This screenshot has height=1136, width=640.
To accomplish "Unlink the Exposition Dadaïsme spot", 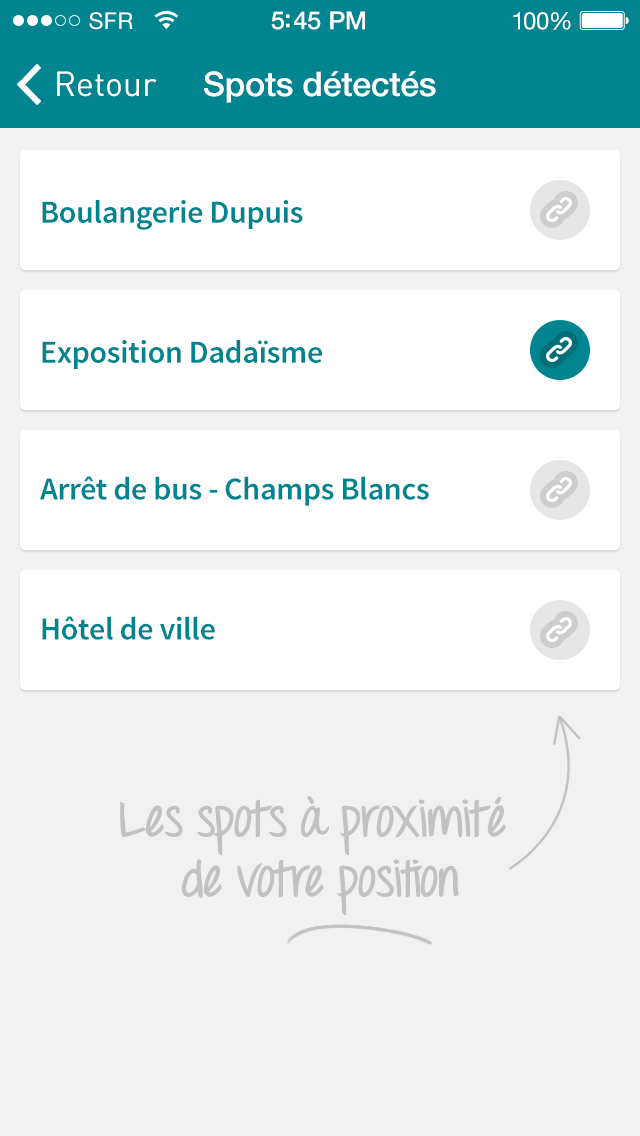I will pos(559,350).
